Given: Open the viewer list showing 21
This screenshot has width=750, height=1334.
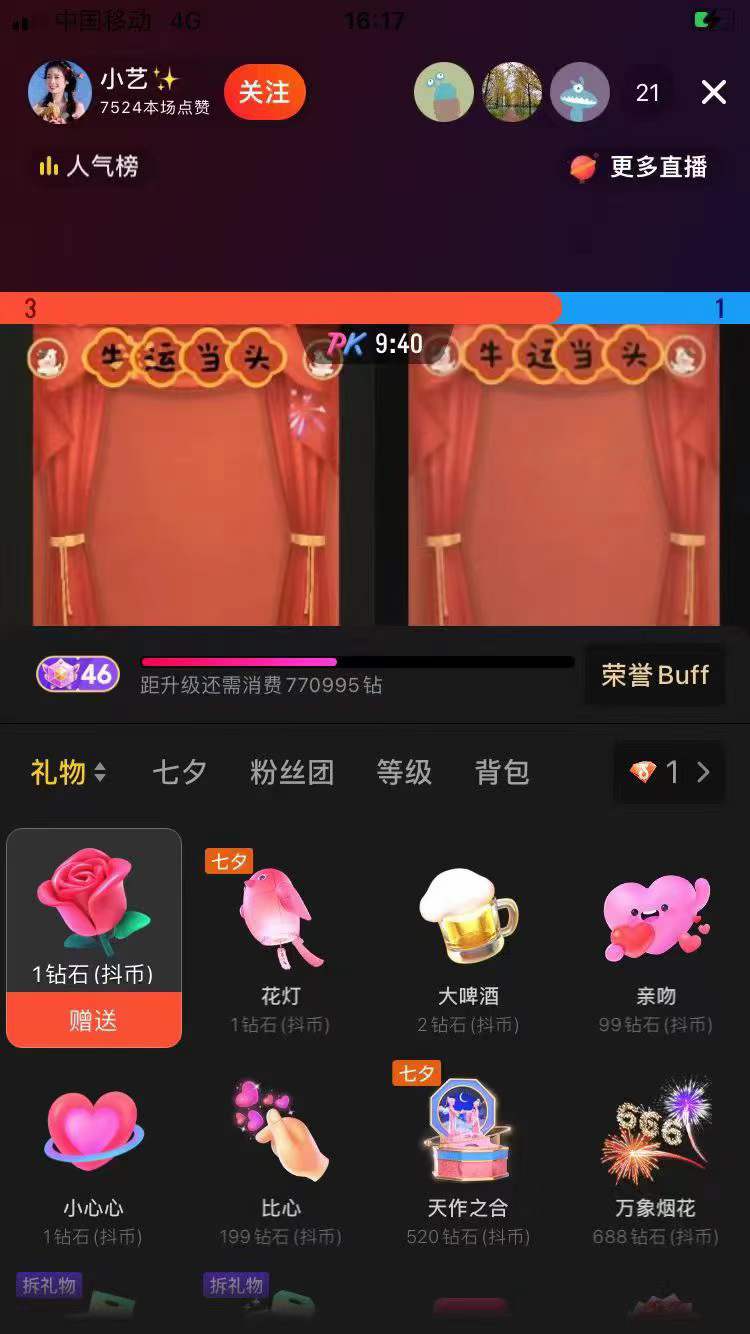Looking at the screenshot, I should [647, 93].
